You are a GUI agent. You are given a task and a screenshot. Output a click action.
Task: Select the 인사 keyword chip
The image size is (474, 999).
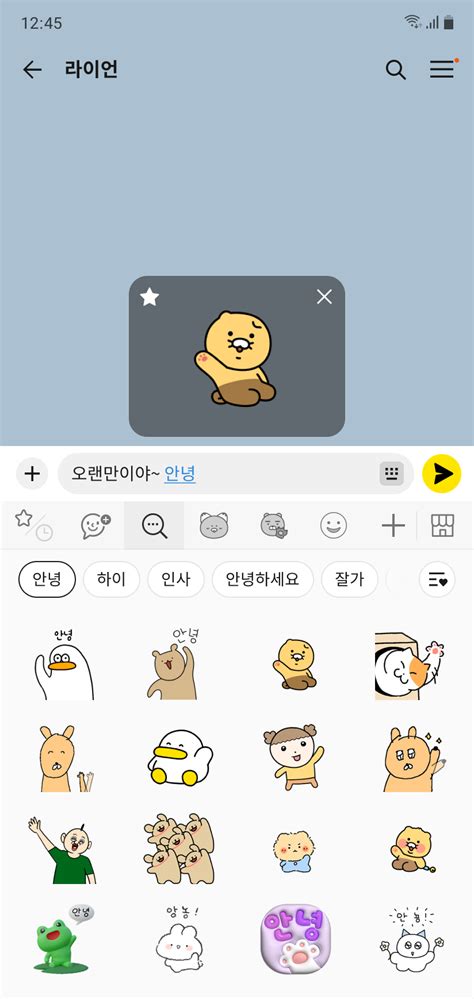pyautogui.click(x=176, y=580)
